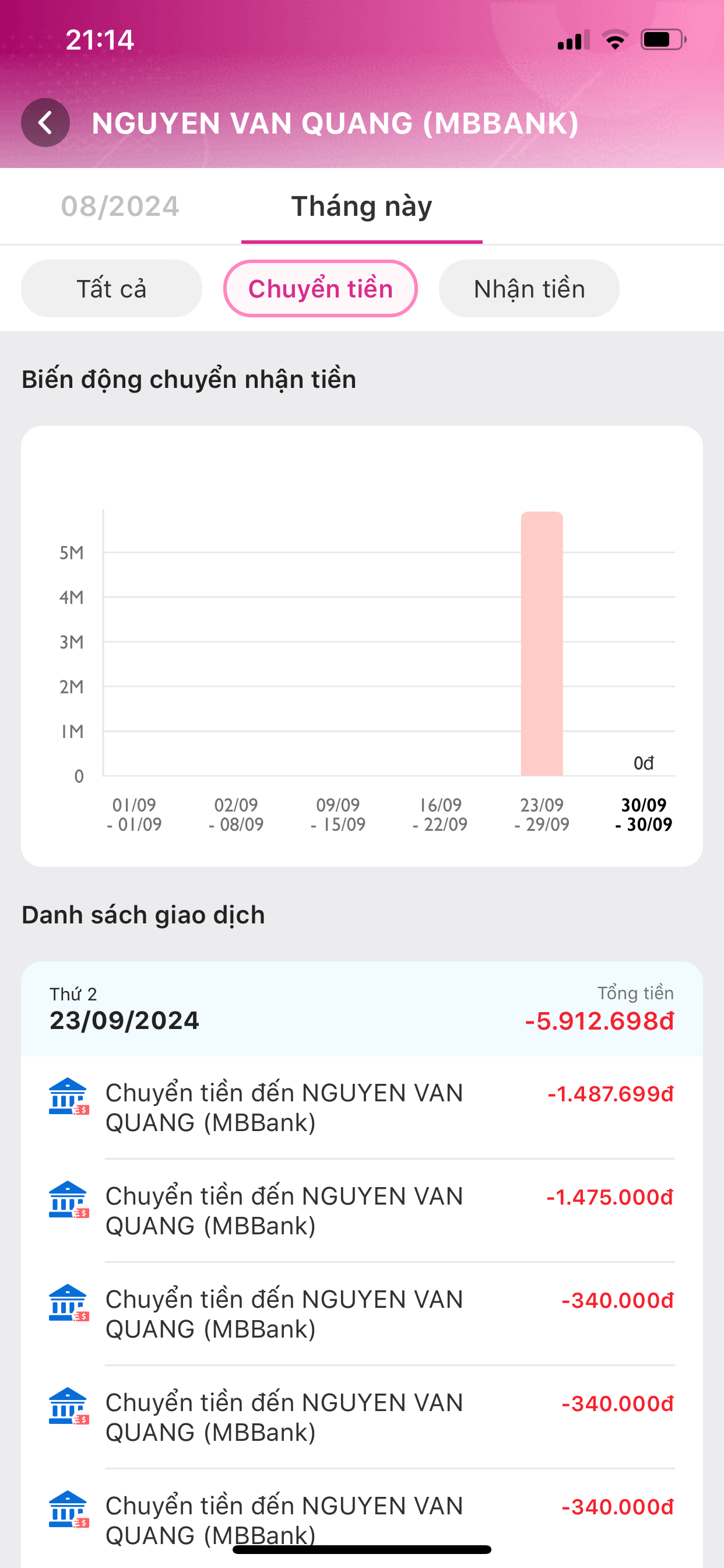Switch to the 08/2024 month tab
The width and height of the screenshot is (724, 1568).
(x=120, y=206)
